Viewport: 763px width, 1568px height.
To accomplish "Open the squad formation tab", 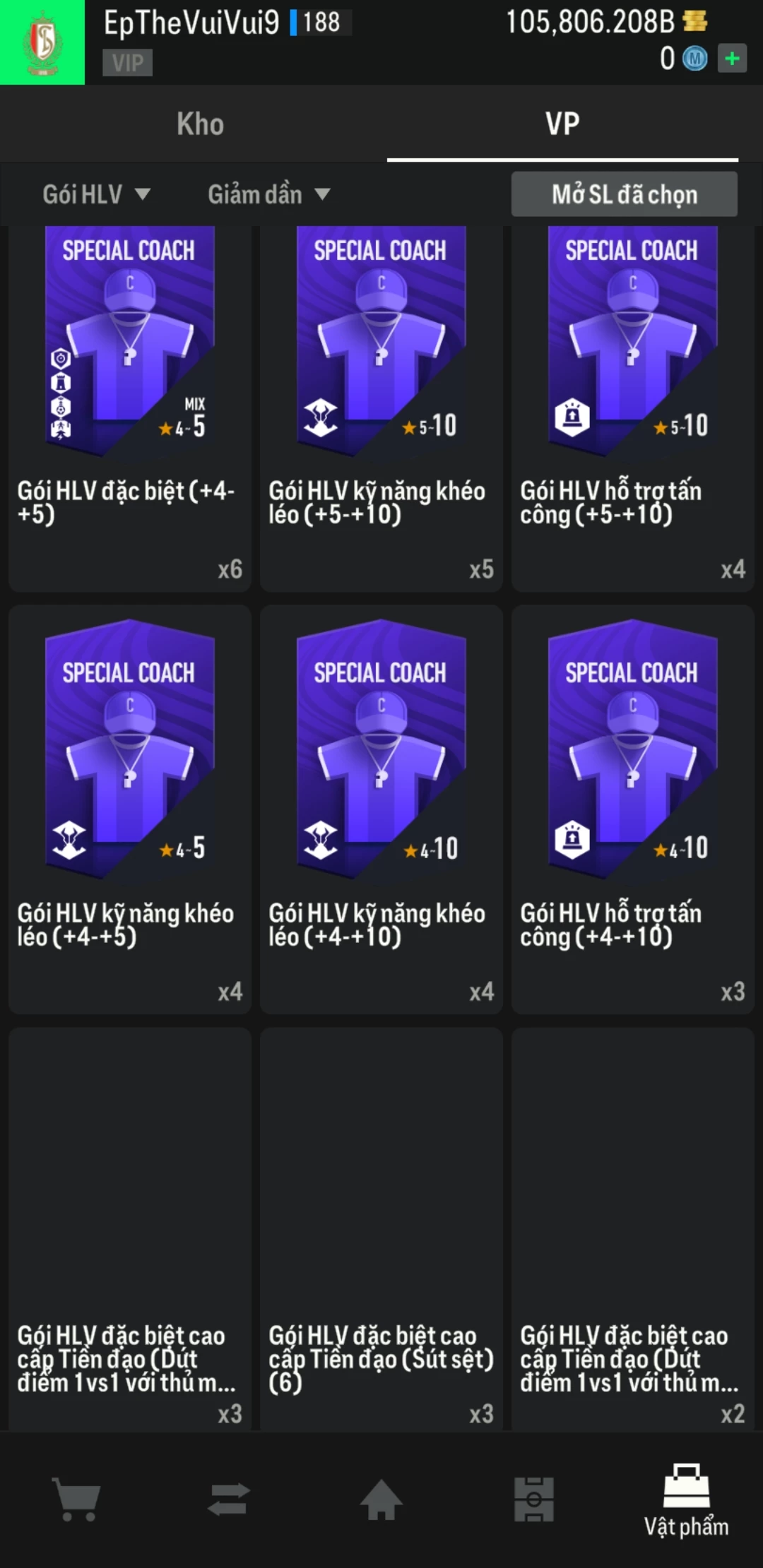I will point(534,1499).
